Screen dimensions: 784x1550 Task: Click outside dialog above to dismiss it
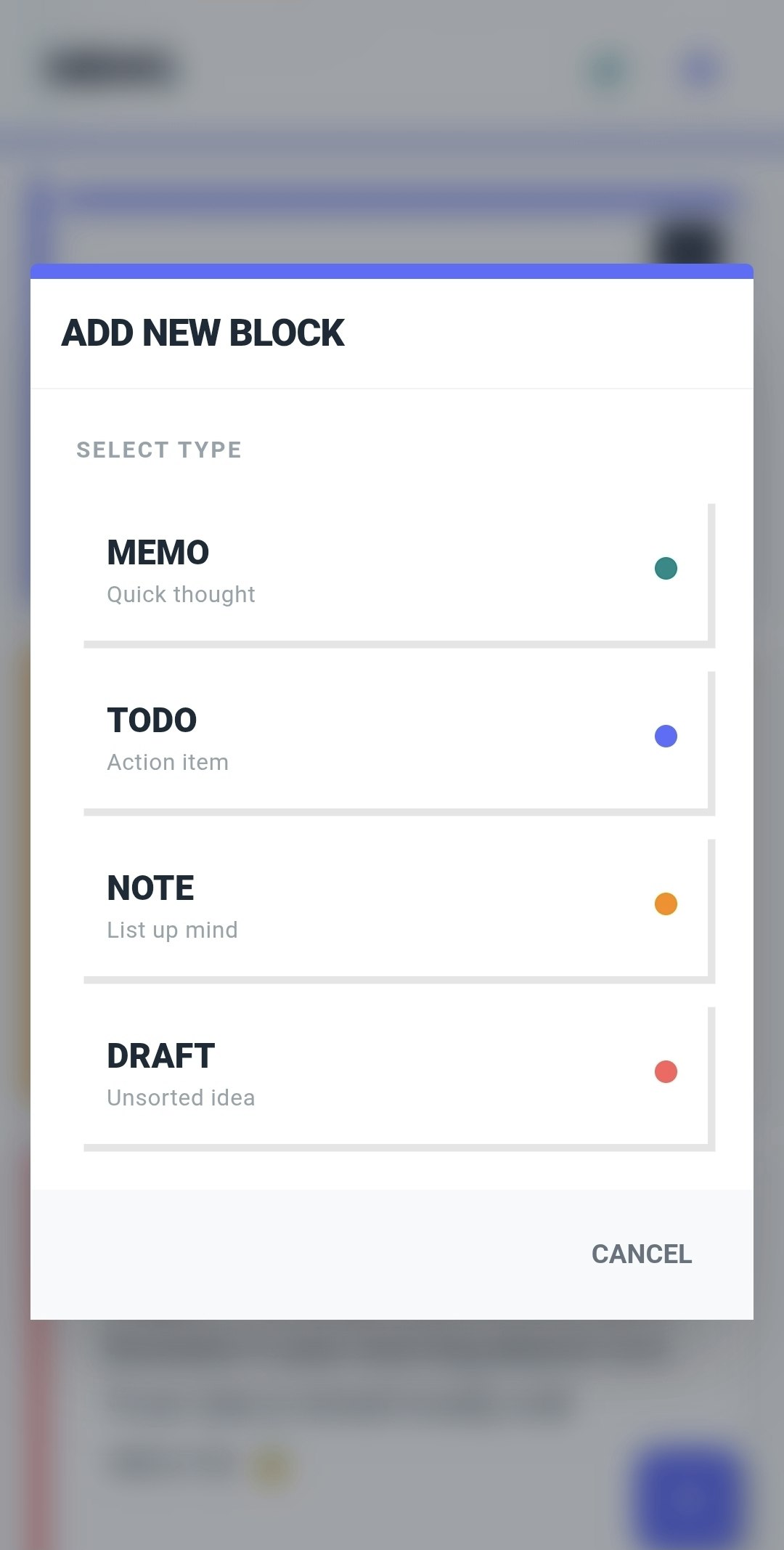(392, 131)
